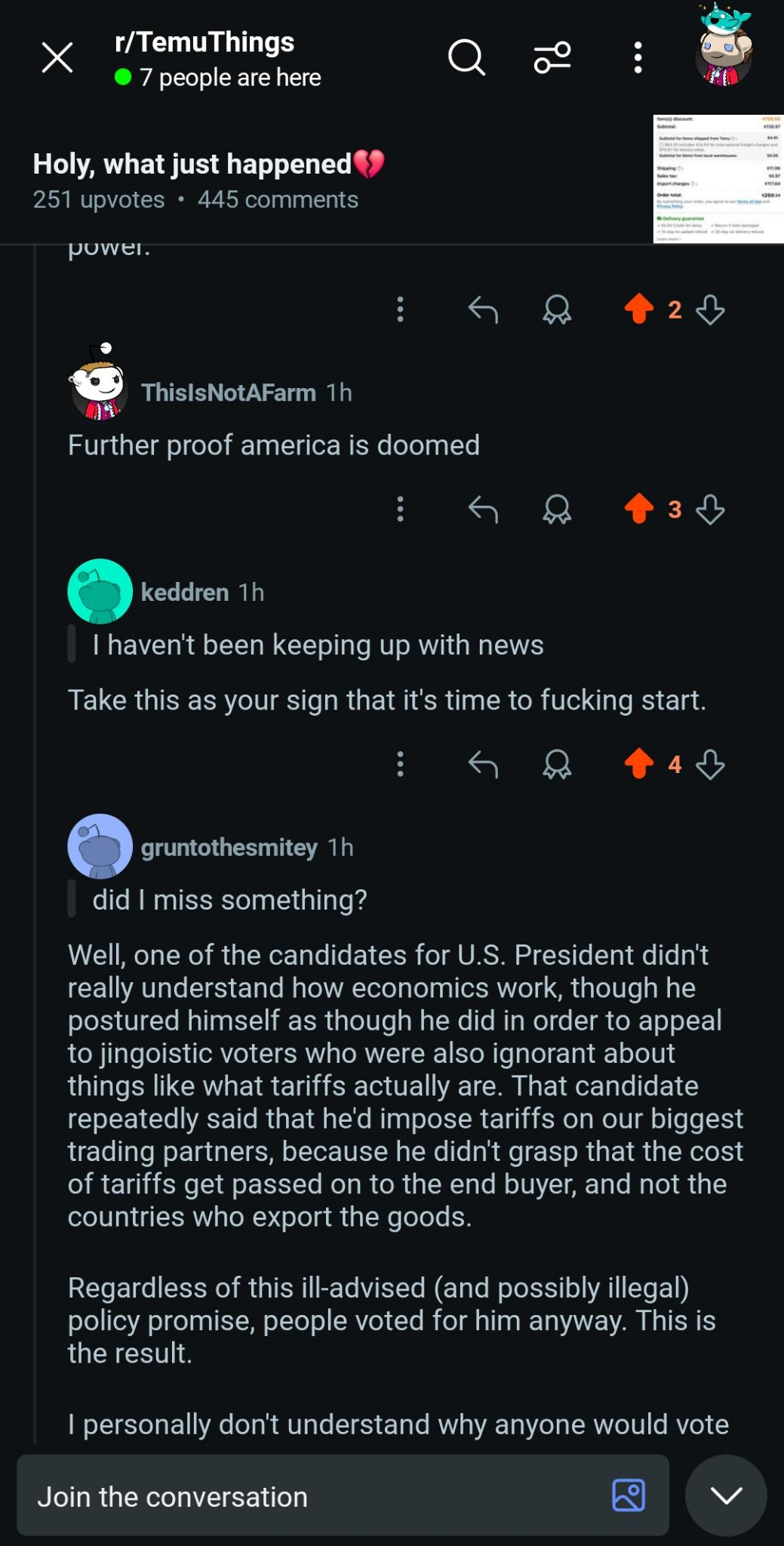
Task: Give an award to ThisIsNotAFarm's comment
Action: (x=557, y=510)
